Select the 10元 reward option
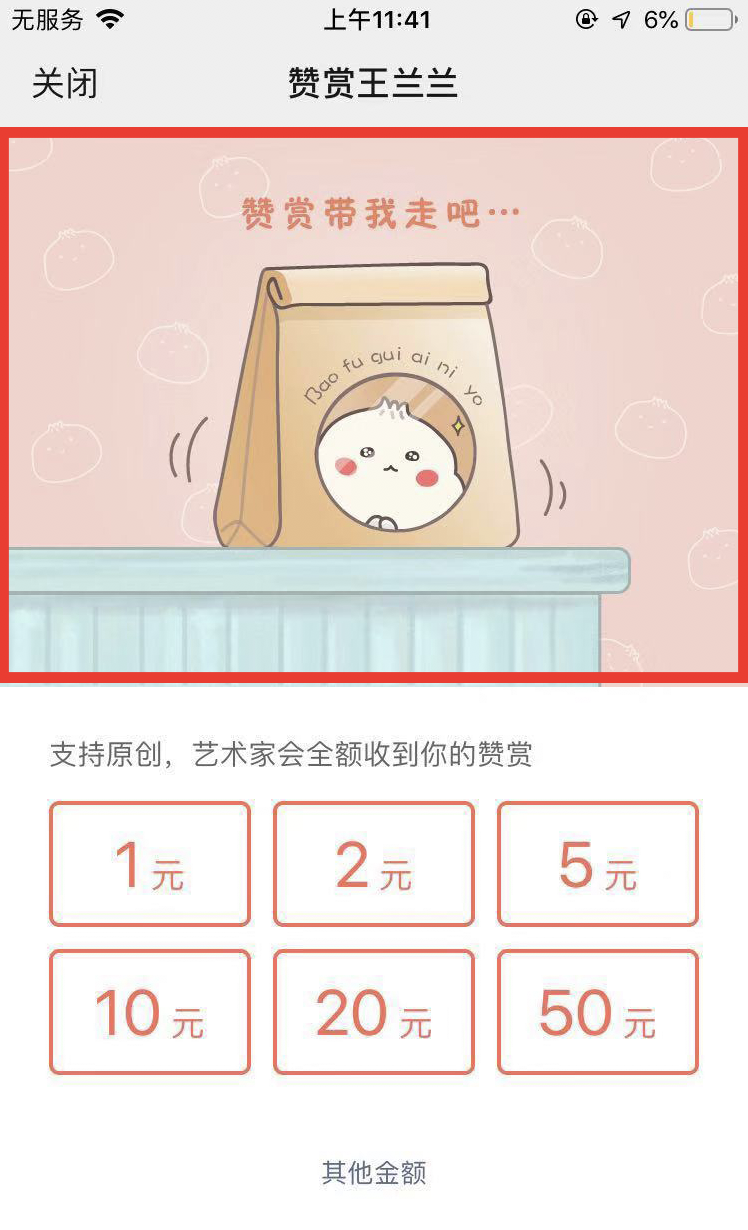The image size is (748, 1230). click(x=150, y=1012)
